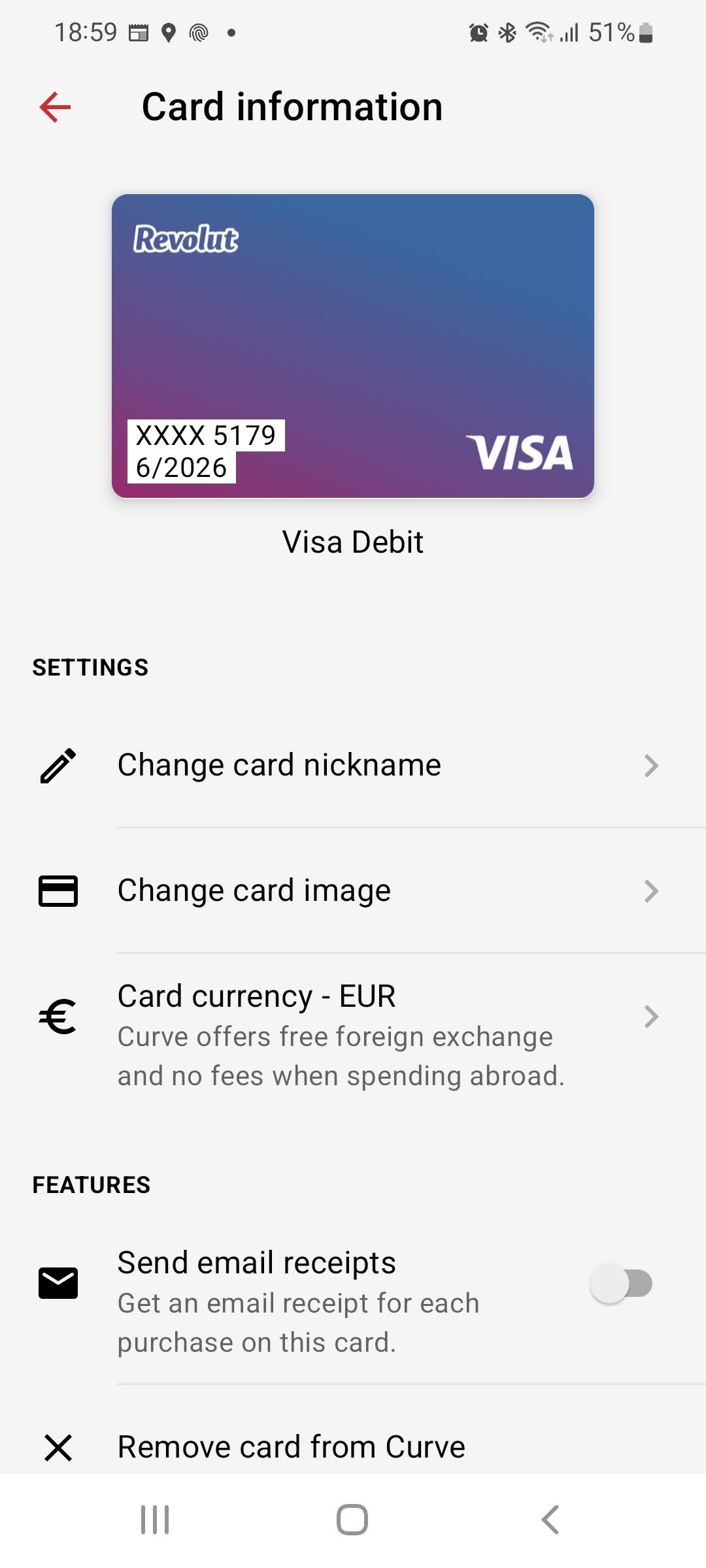Tap the system home button
The image size is (706, 1568).
coord(352,1520)
